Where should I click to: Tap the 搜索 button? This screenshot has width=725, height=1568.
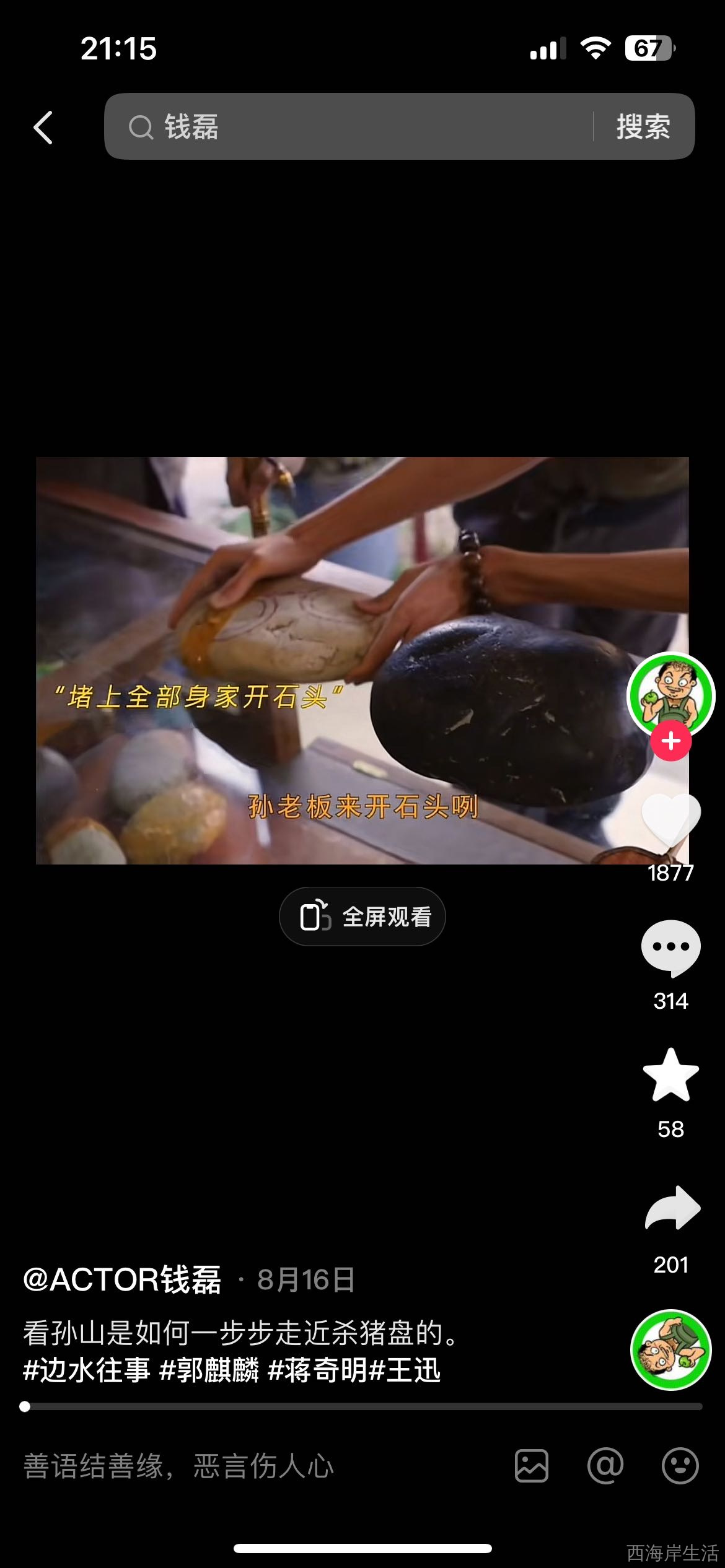tap(643, 127)
